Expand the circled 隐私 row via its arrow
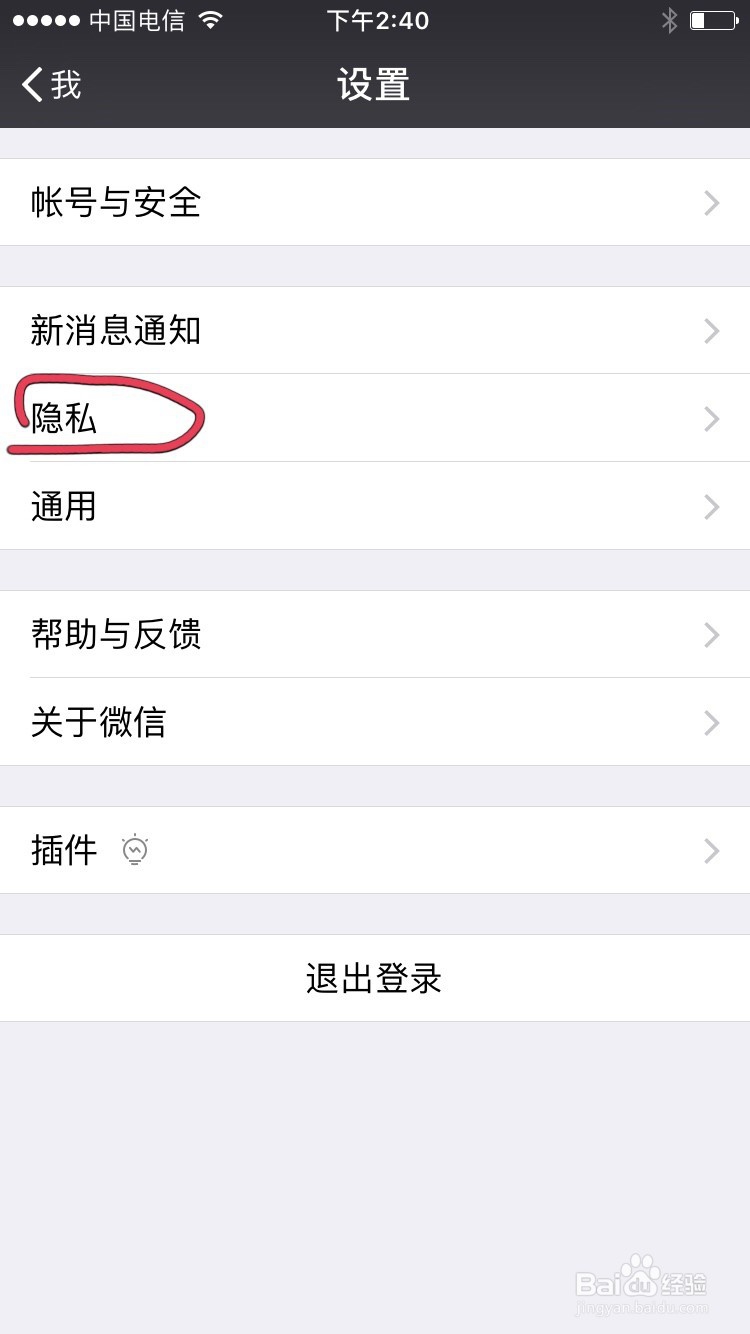 pyautogui.click(x=711, y=419)
